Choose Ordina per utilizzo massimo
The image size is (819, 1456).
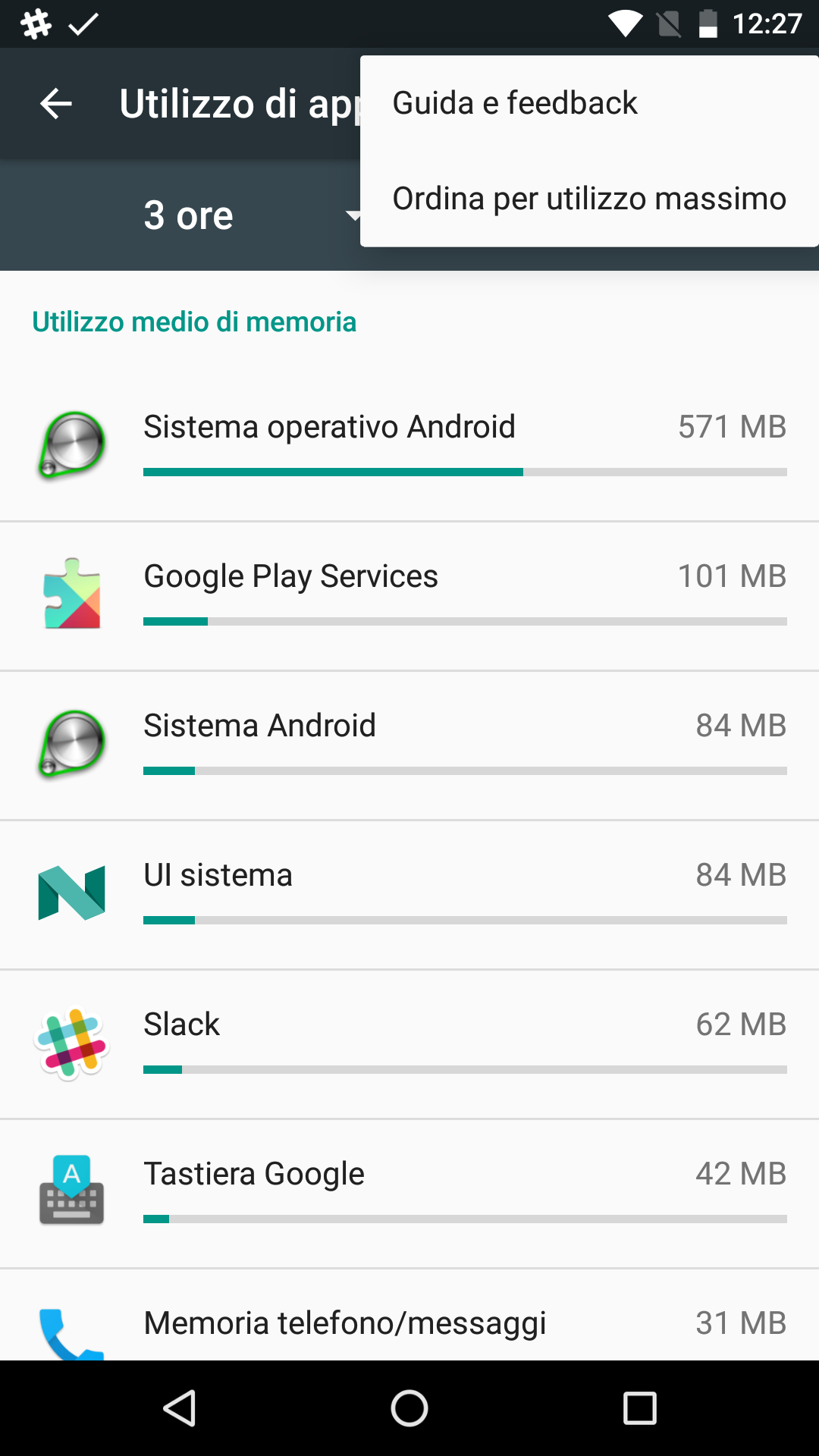[x=589, y=199]
